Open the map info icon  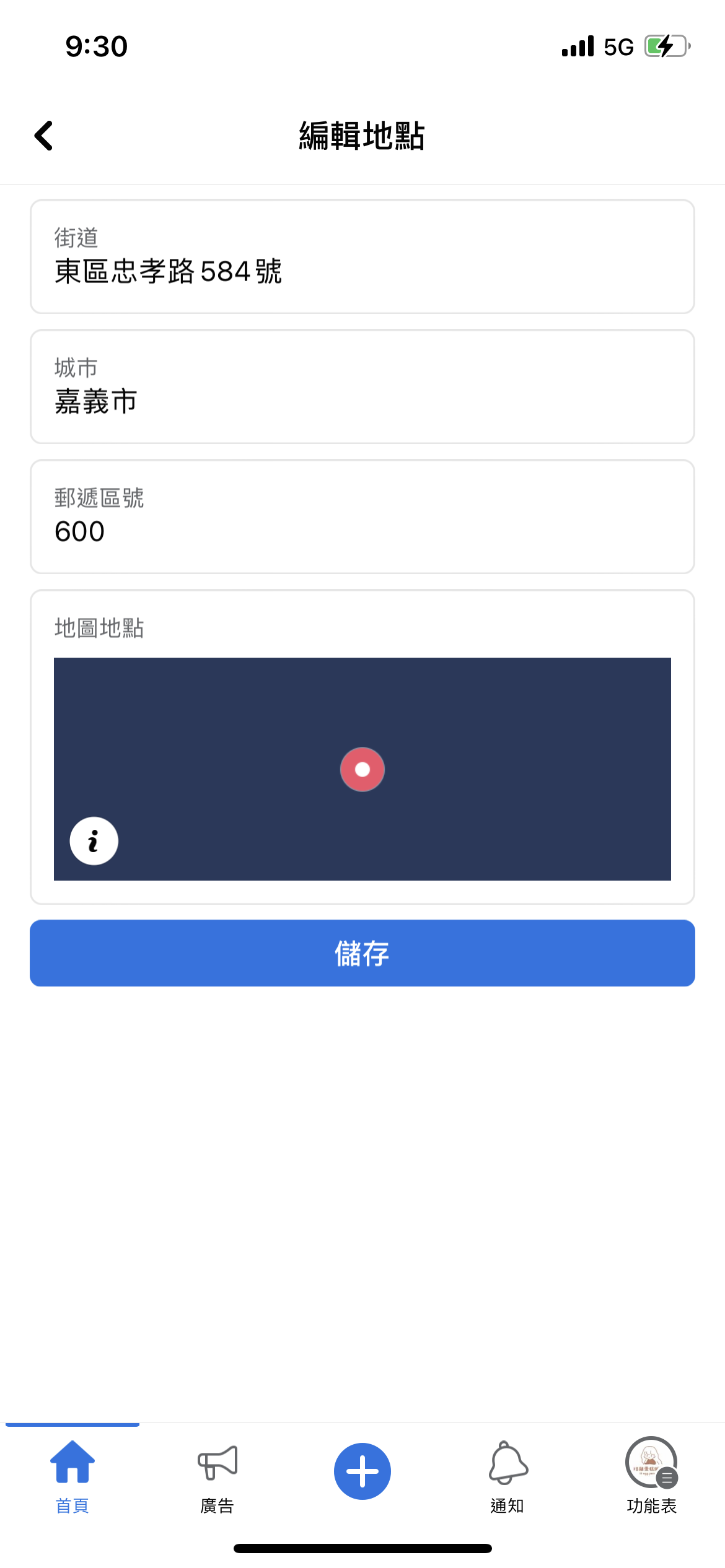tap(94, 841)
